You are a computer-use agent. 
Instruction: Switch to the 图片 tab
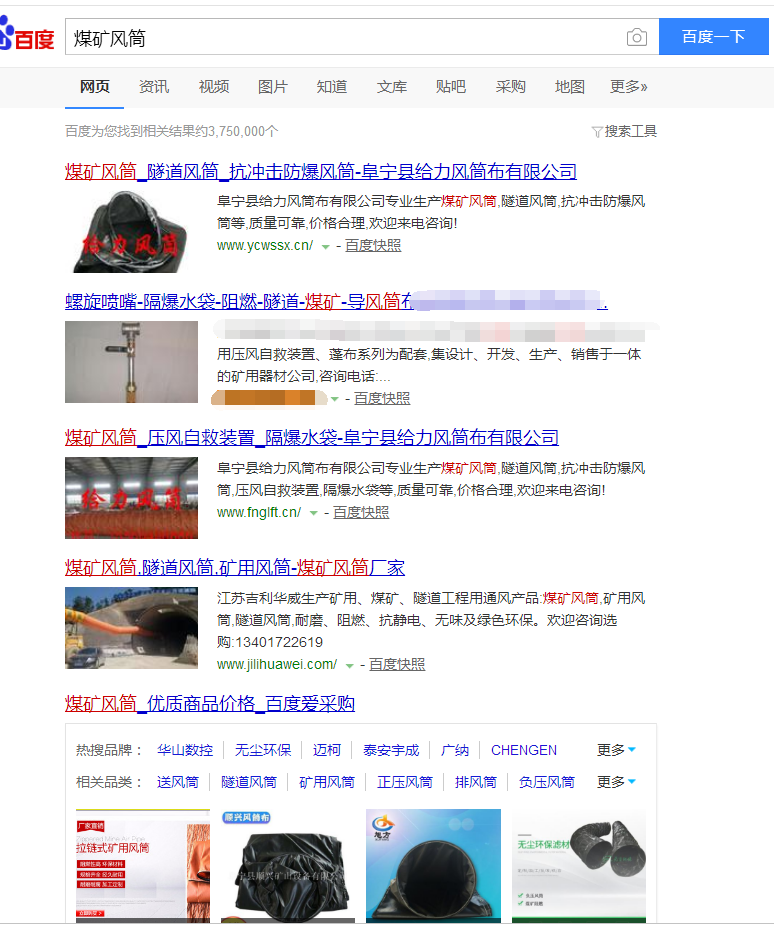coord(273,87)
